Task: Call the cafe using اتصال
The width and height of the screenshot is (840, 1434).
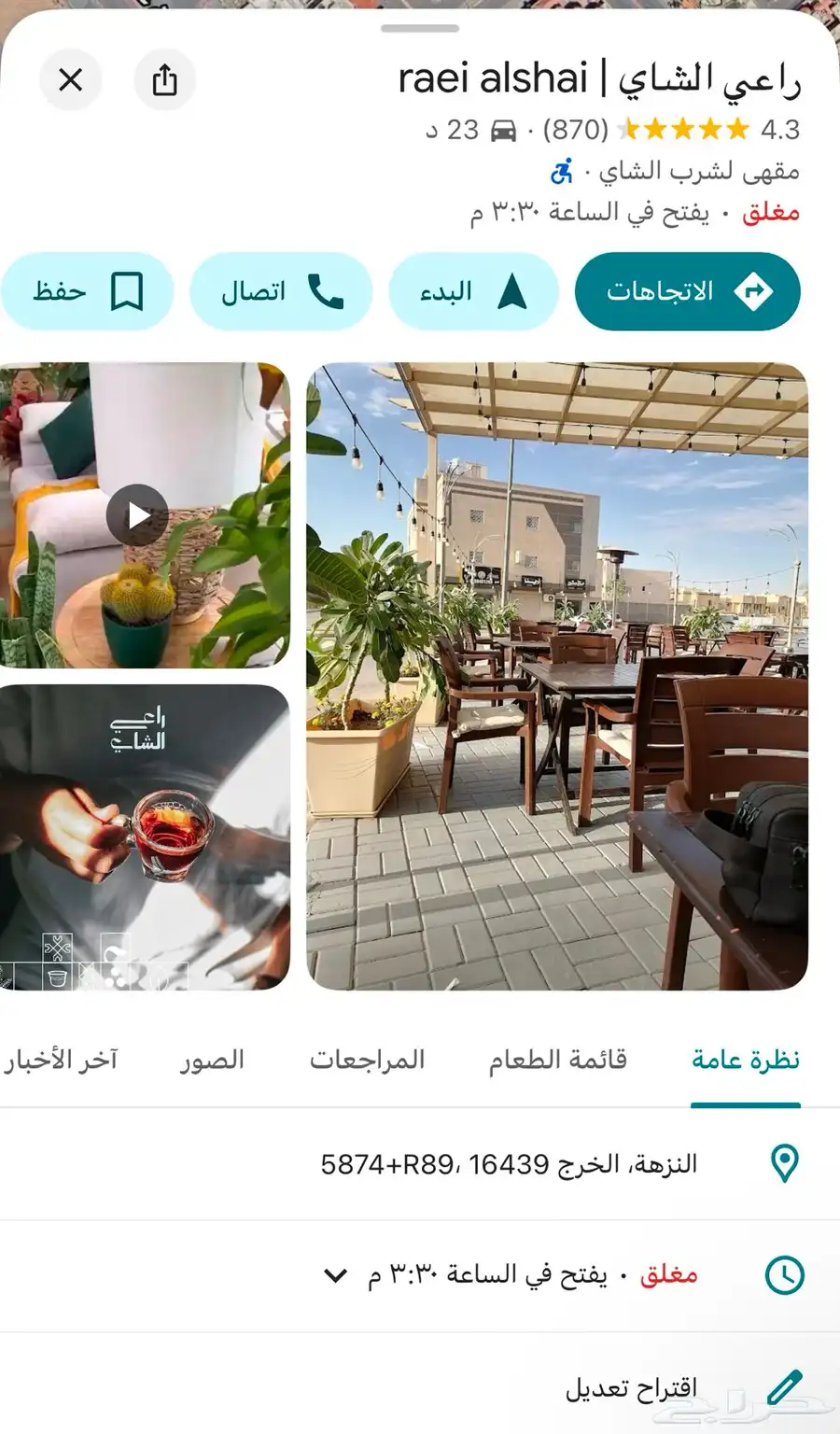Action: point(281,291)
